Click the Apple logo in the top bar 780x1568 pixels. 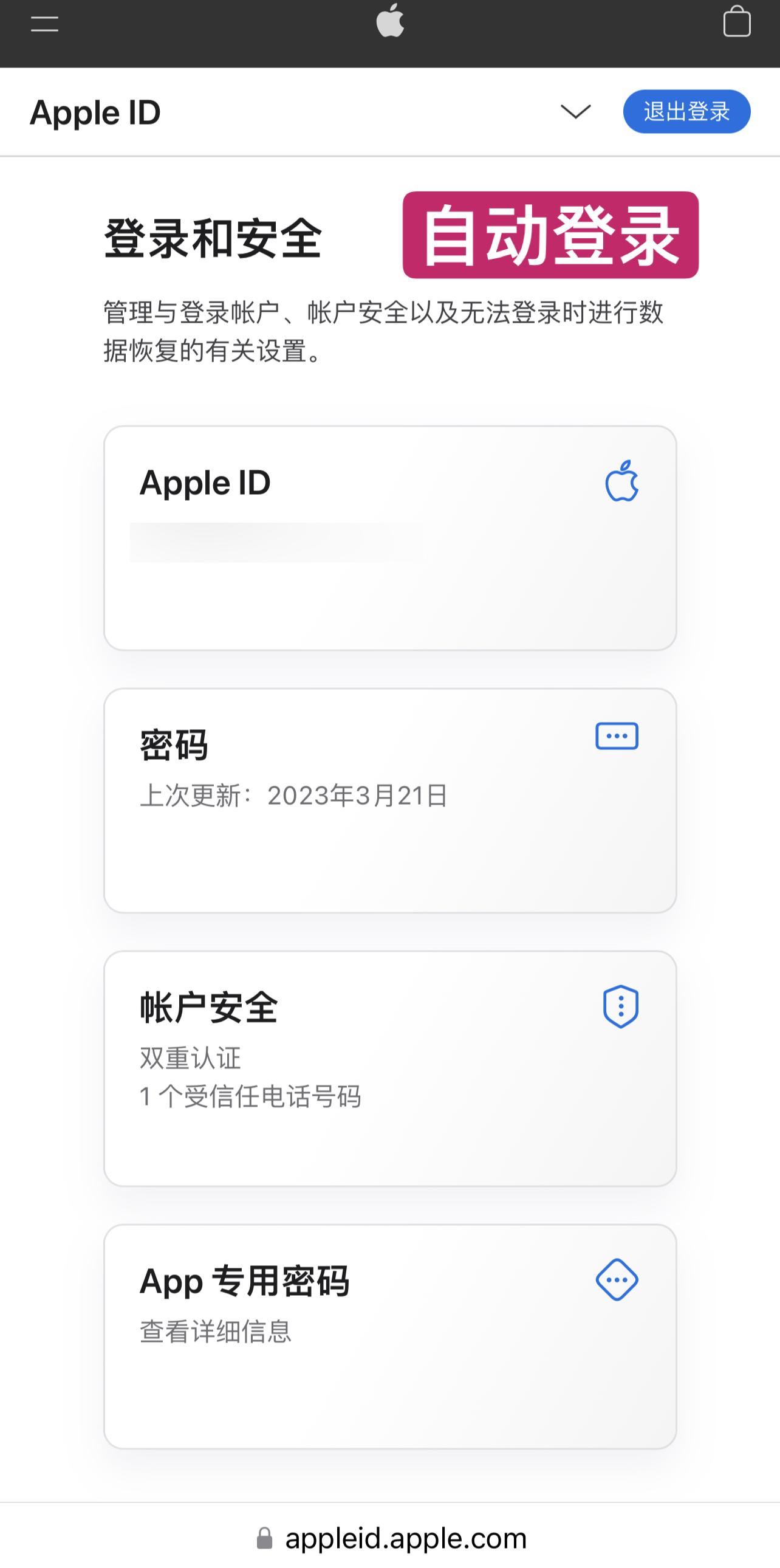point(390,24)
